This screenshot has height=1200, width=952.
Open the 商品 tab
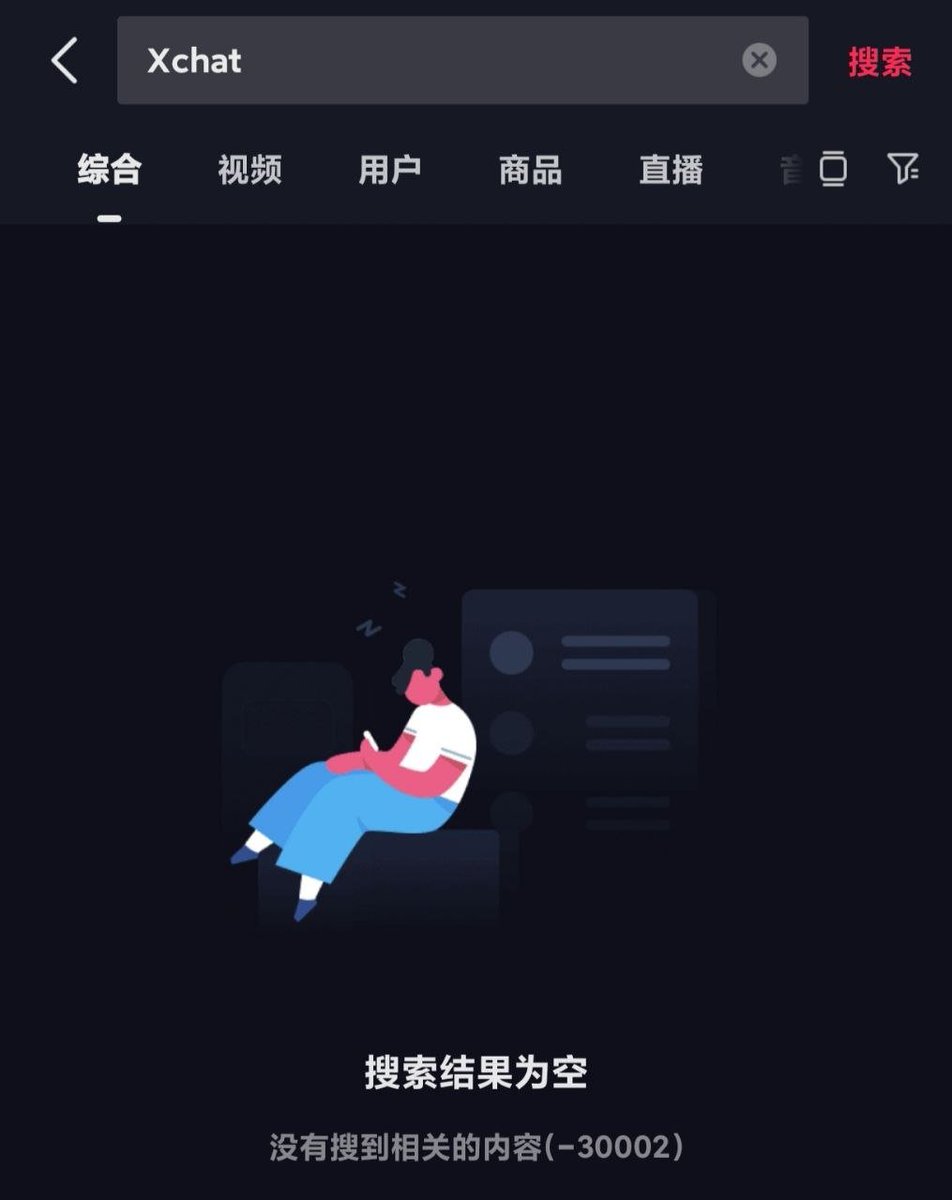point(530,170)
